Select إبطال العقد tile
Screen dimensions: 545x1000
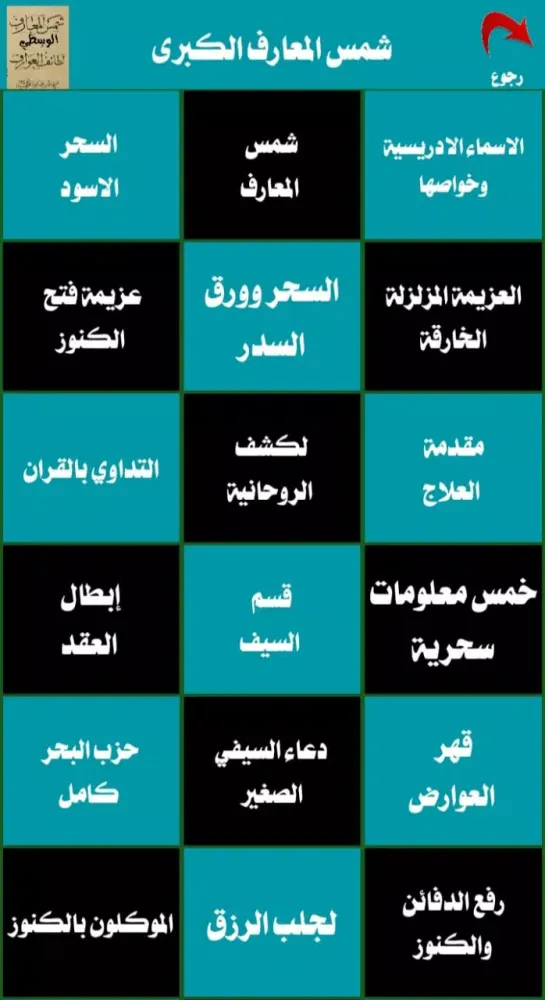[x=91, y=619]
